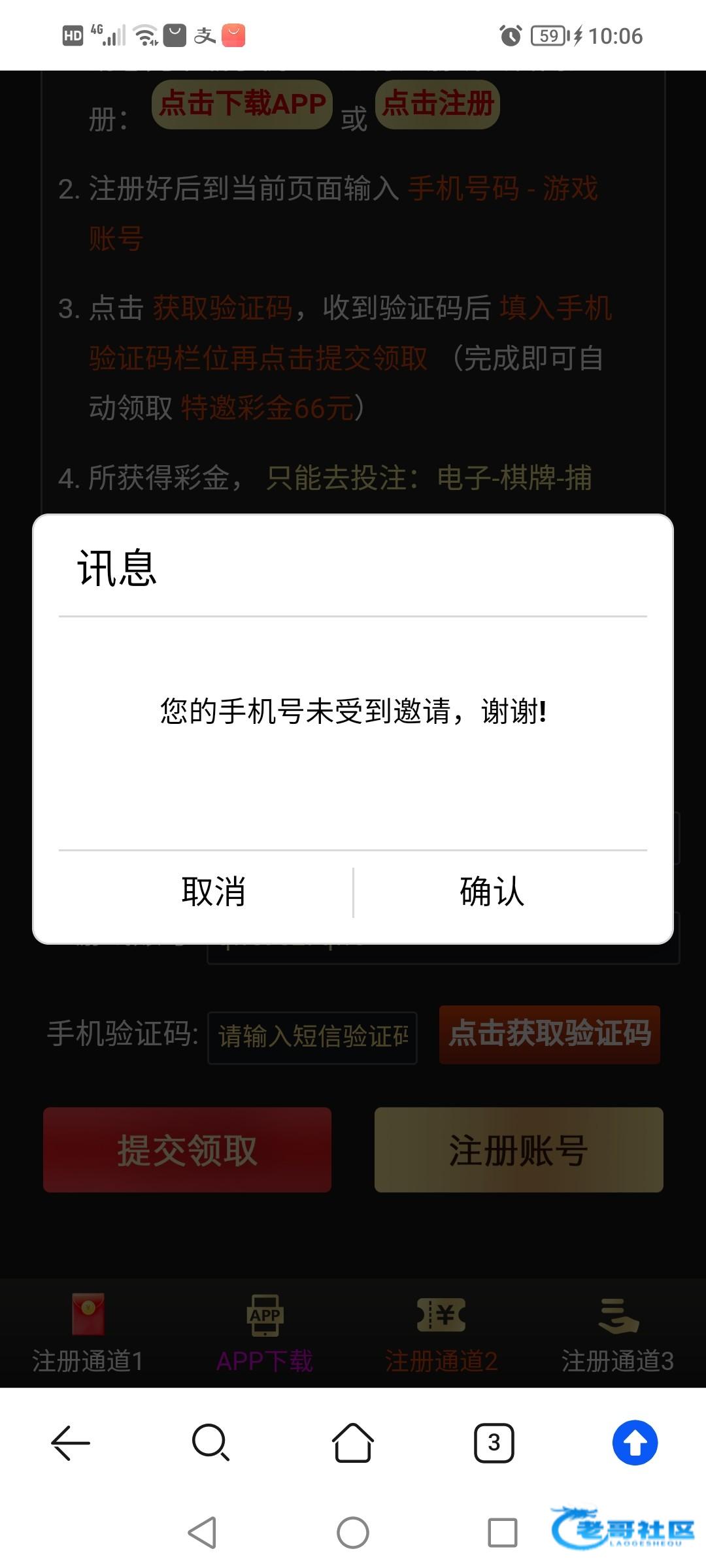The height and width of the screenshot is (1568, 706).
Task: Open the tab switcher showing 3
Action: [x=494, y=1443]
